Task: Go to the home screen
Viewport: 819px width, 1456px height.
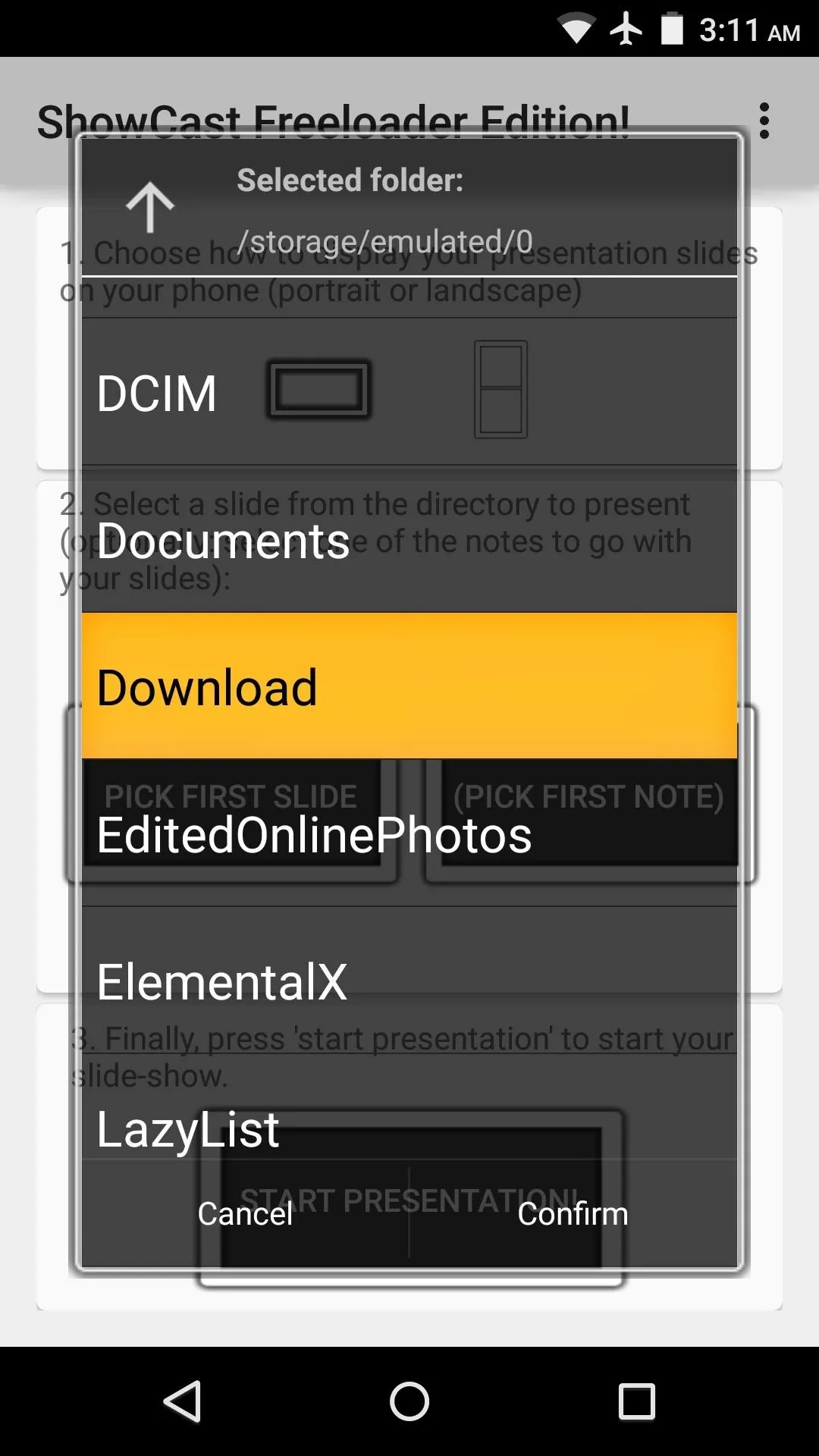Action: pos(409,1401)
